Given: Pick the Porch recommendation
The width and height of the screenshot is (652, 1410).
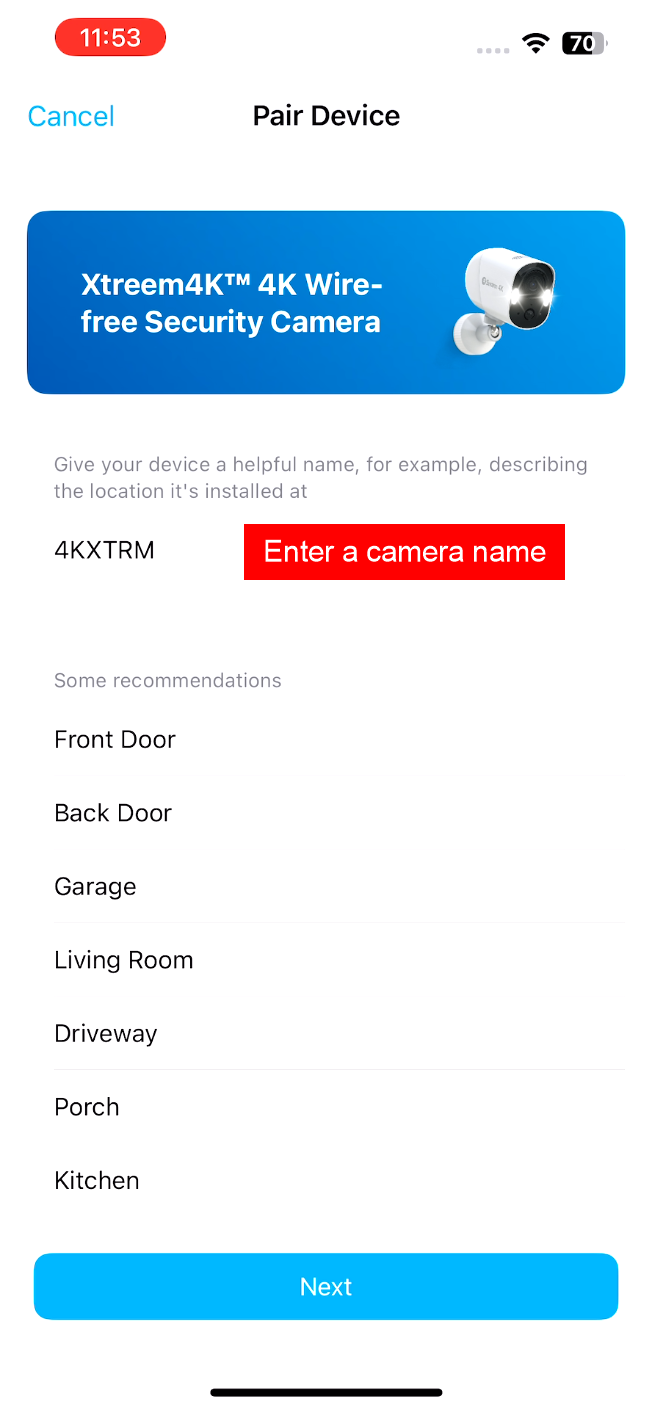Looking at the screenshot, I should [x=326, y=1107].
